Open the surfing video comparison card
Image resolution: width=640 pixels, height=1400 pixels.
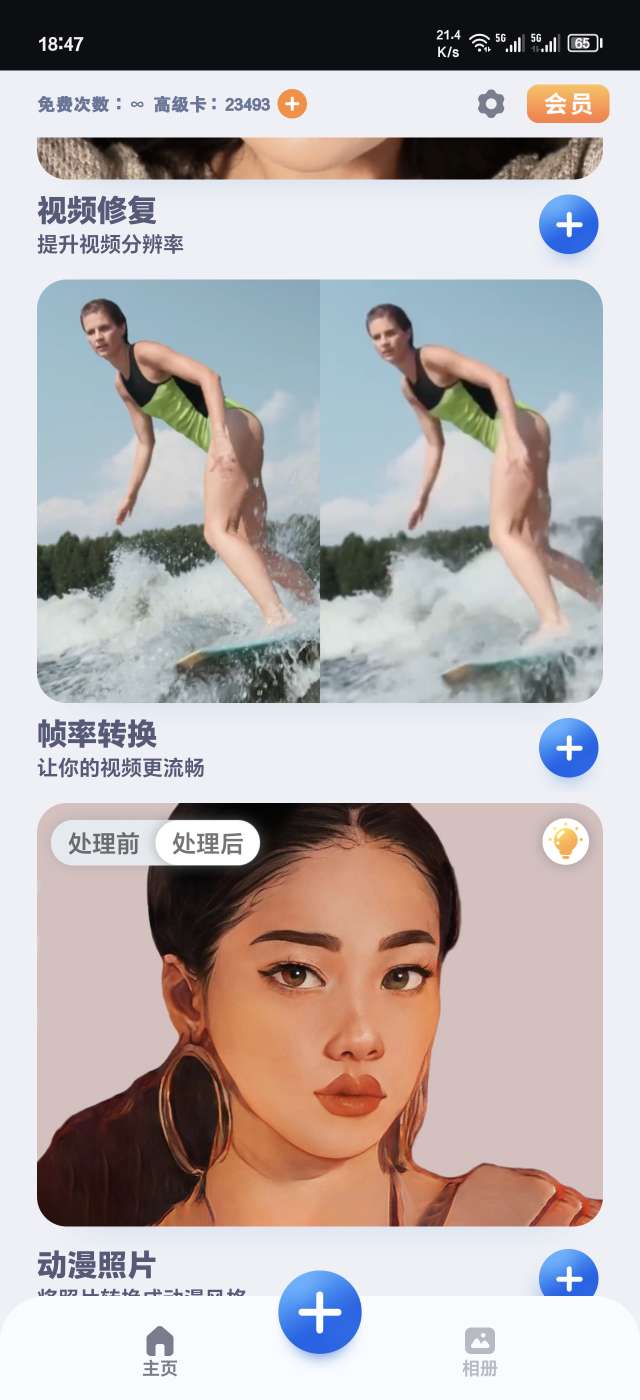click(320, 490)
